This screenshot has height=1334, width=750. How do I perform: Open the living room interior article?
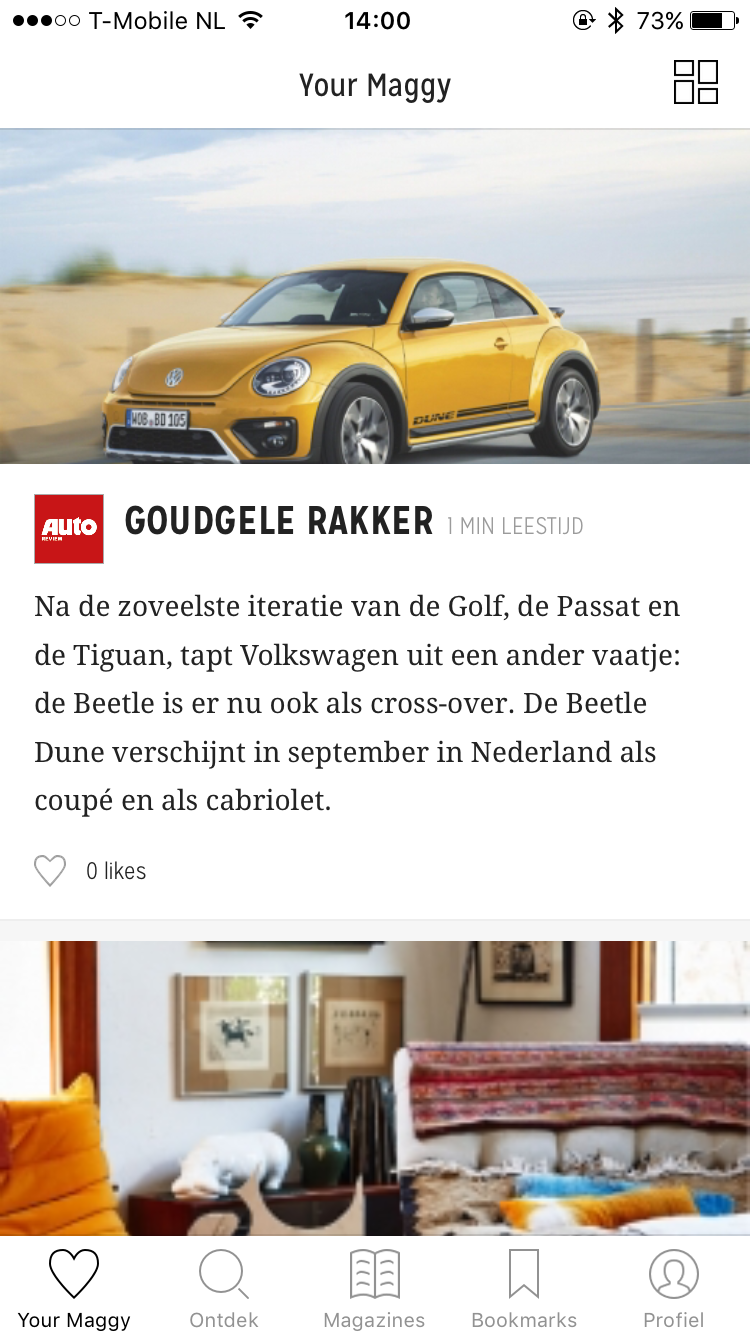click(375, 1088)
